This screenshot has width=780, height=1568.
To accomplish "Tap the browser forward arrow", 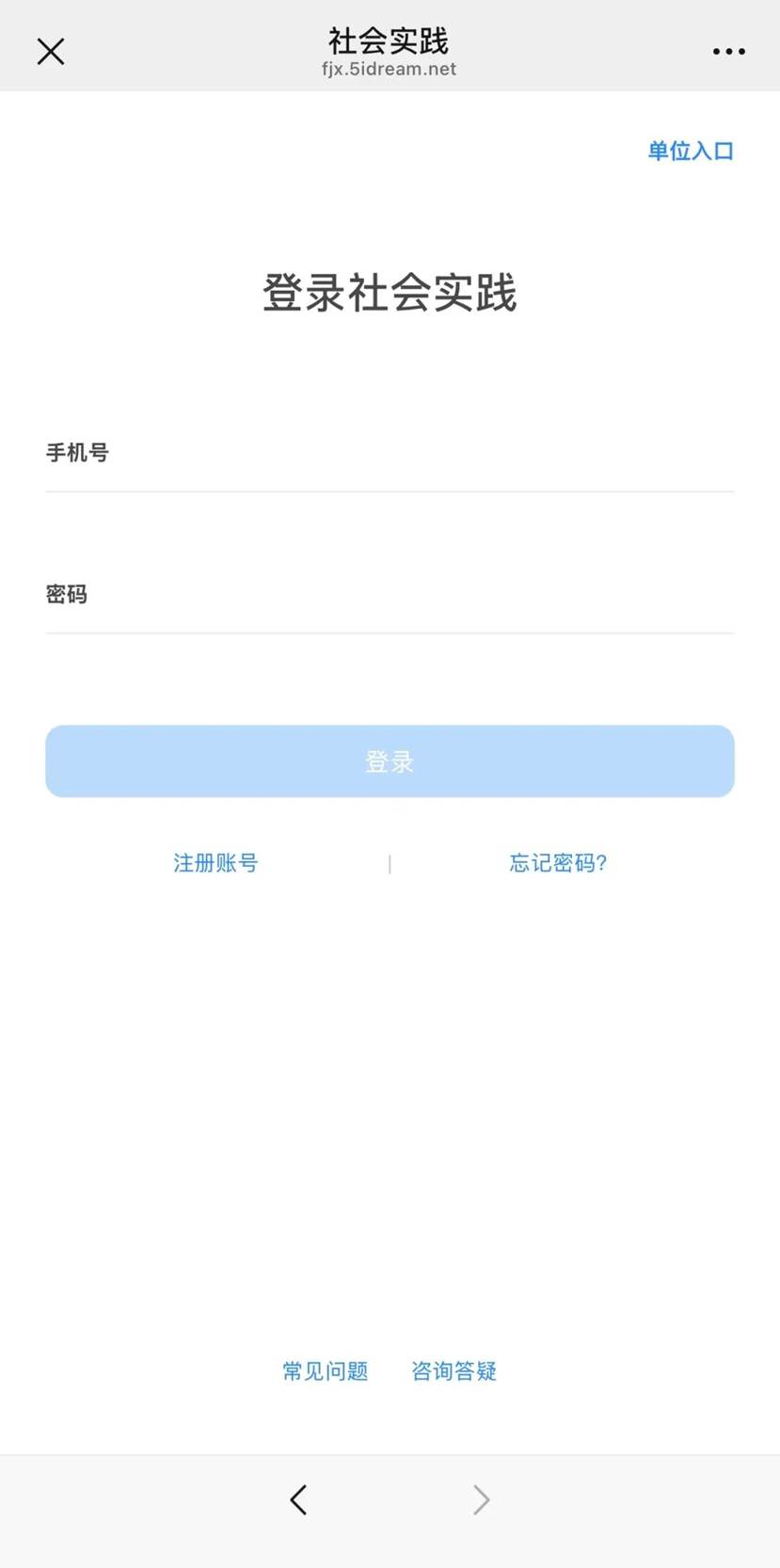I will tap(481, 1499).
